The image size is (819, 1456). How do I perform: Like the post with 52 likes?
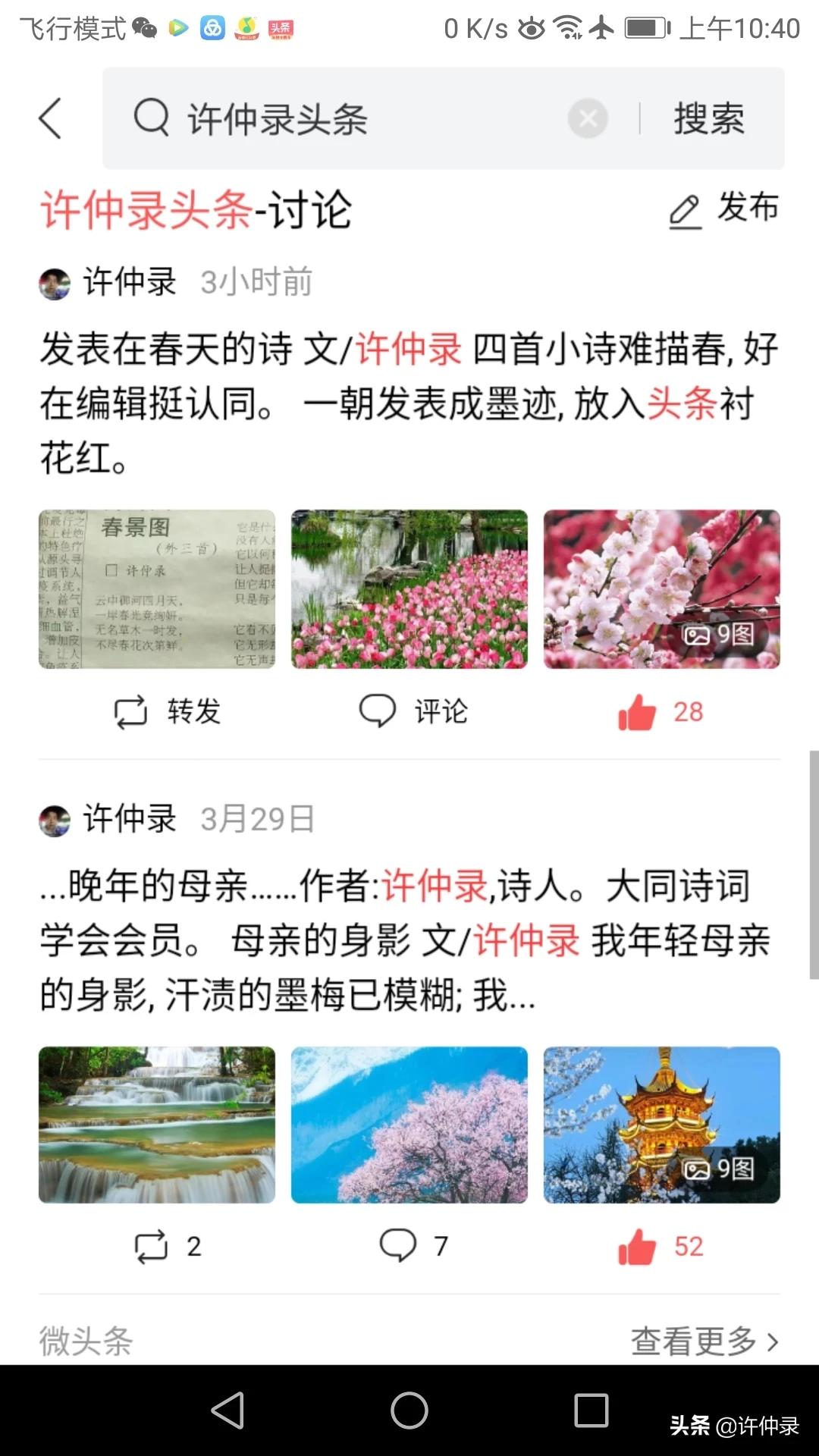[x=660, y=1247]
